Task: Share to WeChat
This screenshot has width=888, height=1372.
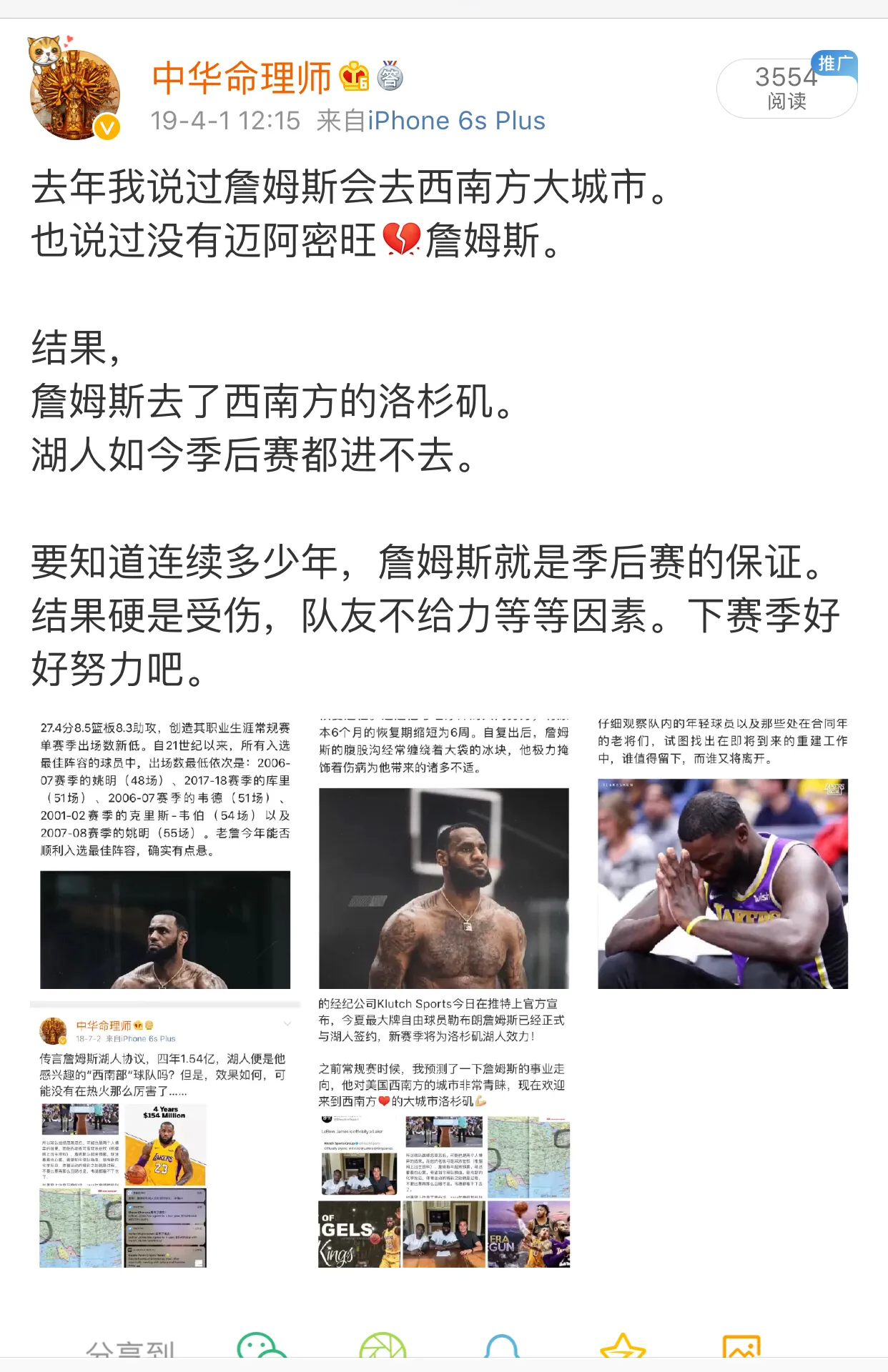Action: pyautogui.click(x=262, y=1347)
